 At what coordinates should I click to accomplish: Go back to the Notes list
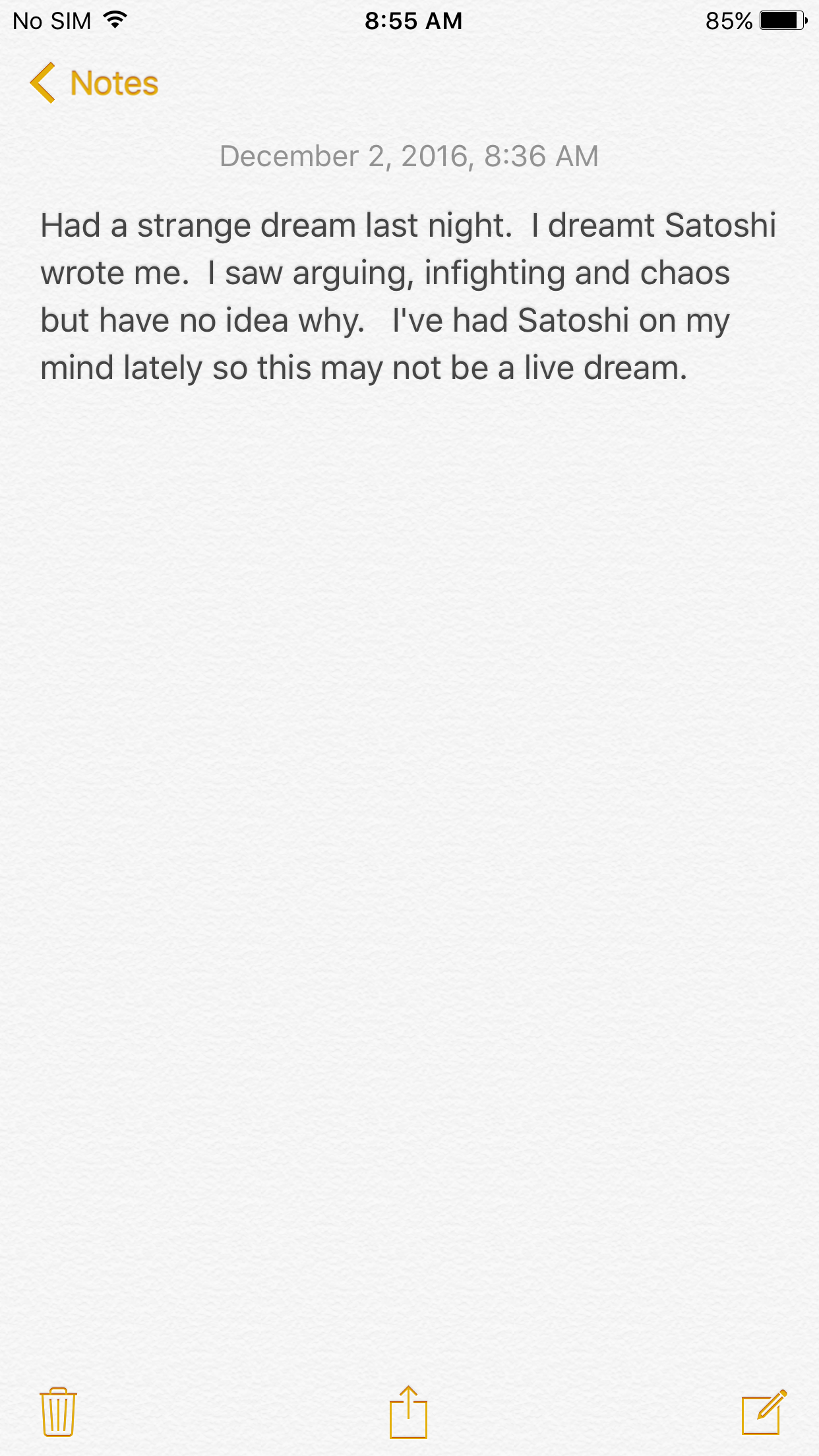[94, 83]
